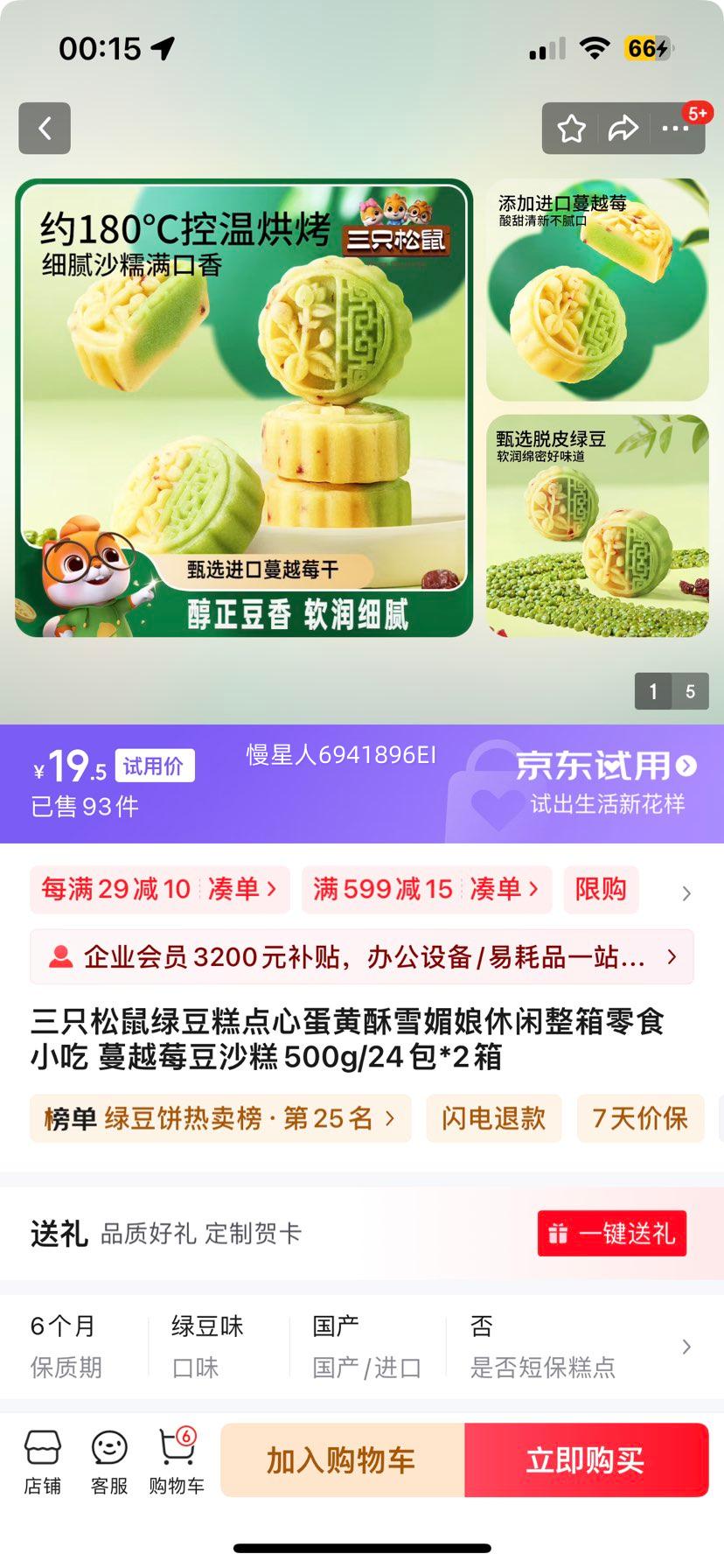Open the main product image
Viewport: 724px width, 1568px height.
coord(244,408)
